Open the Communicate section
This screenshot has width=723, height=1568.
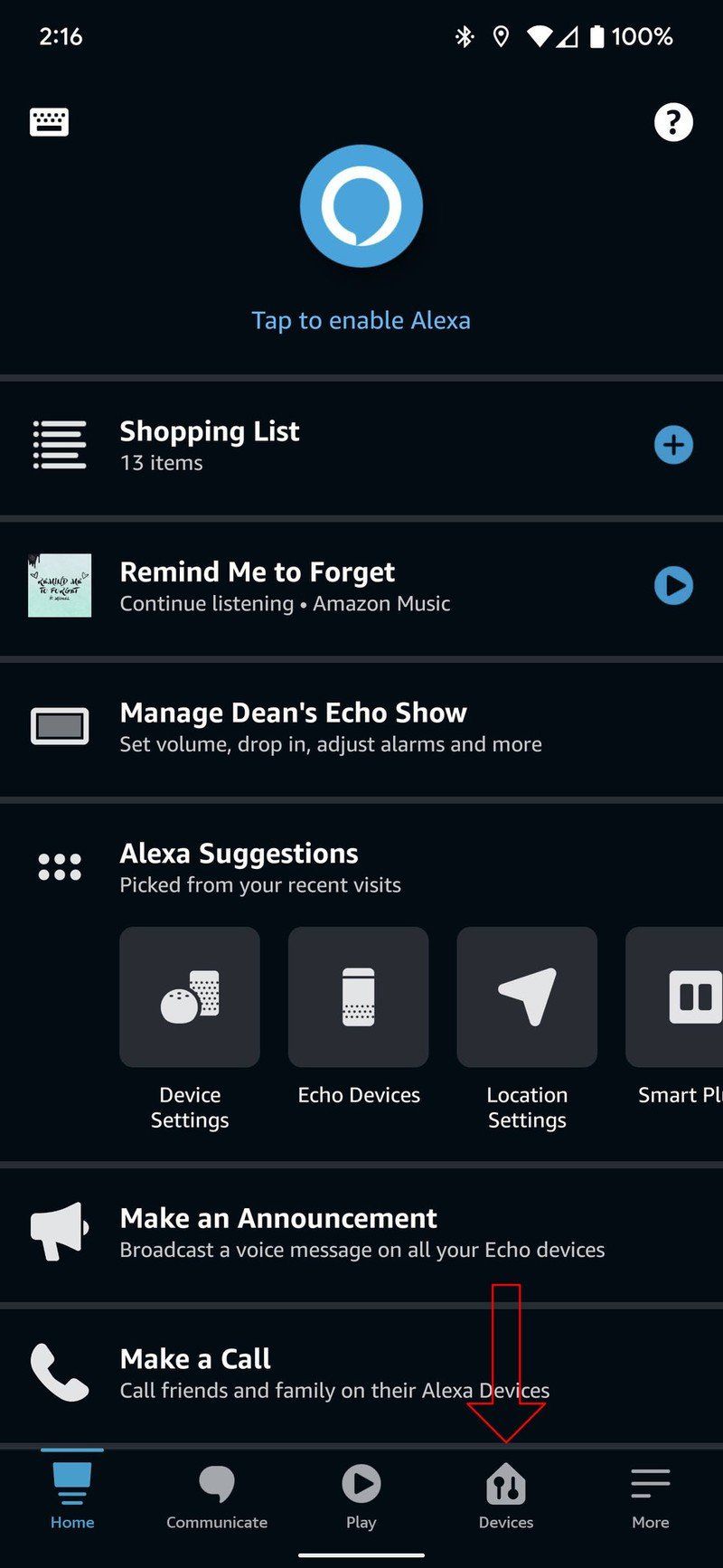(217, 1497)
